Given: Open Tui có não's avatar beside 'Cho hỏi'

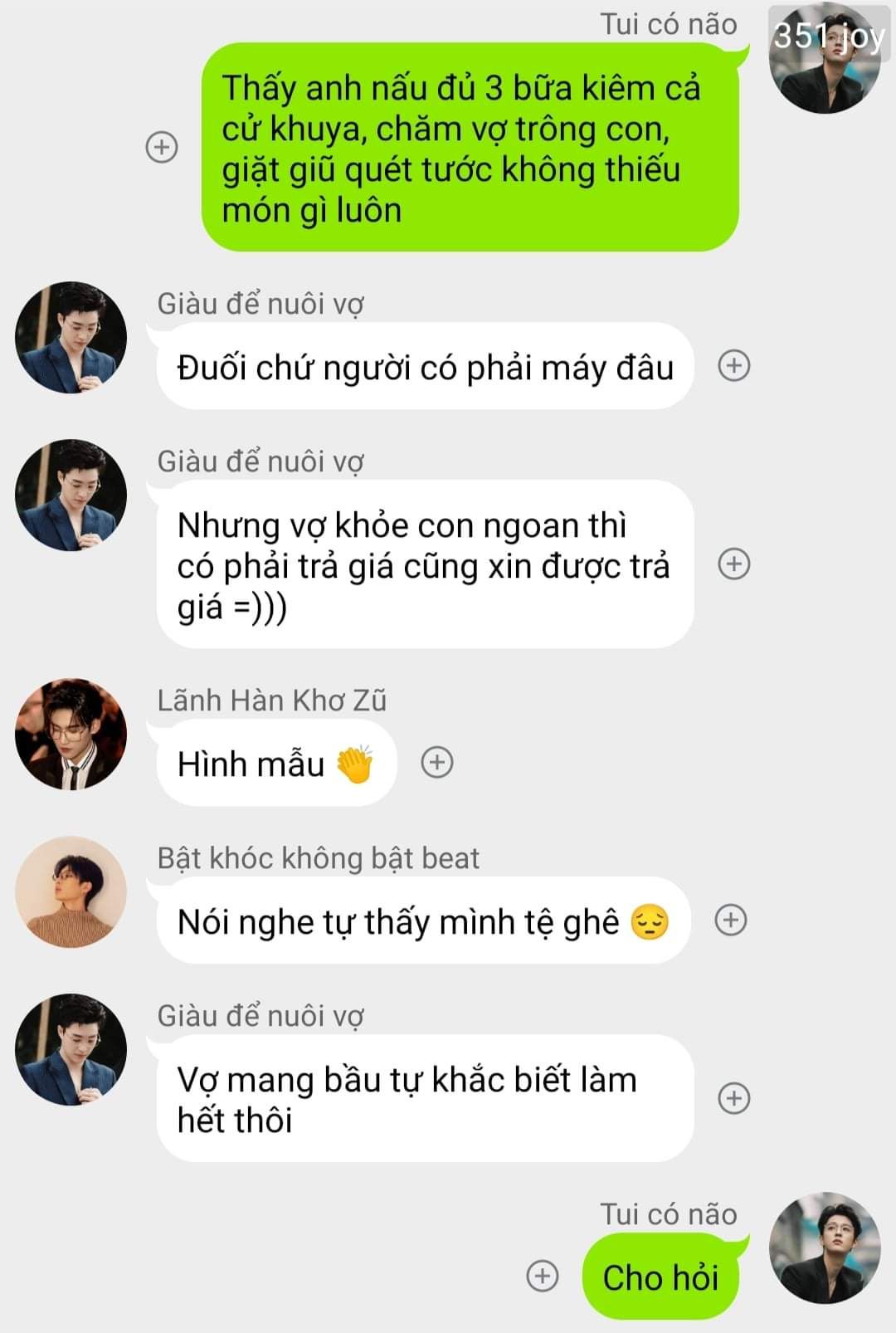Looking at the screenshot, I should tap(825, 1248).
